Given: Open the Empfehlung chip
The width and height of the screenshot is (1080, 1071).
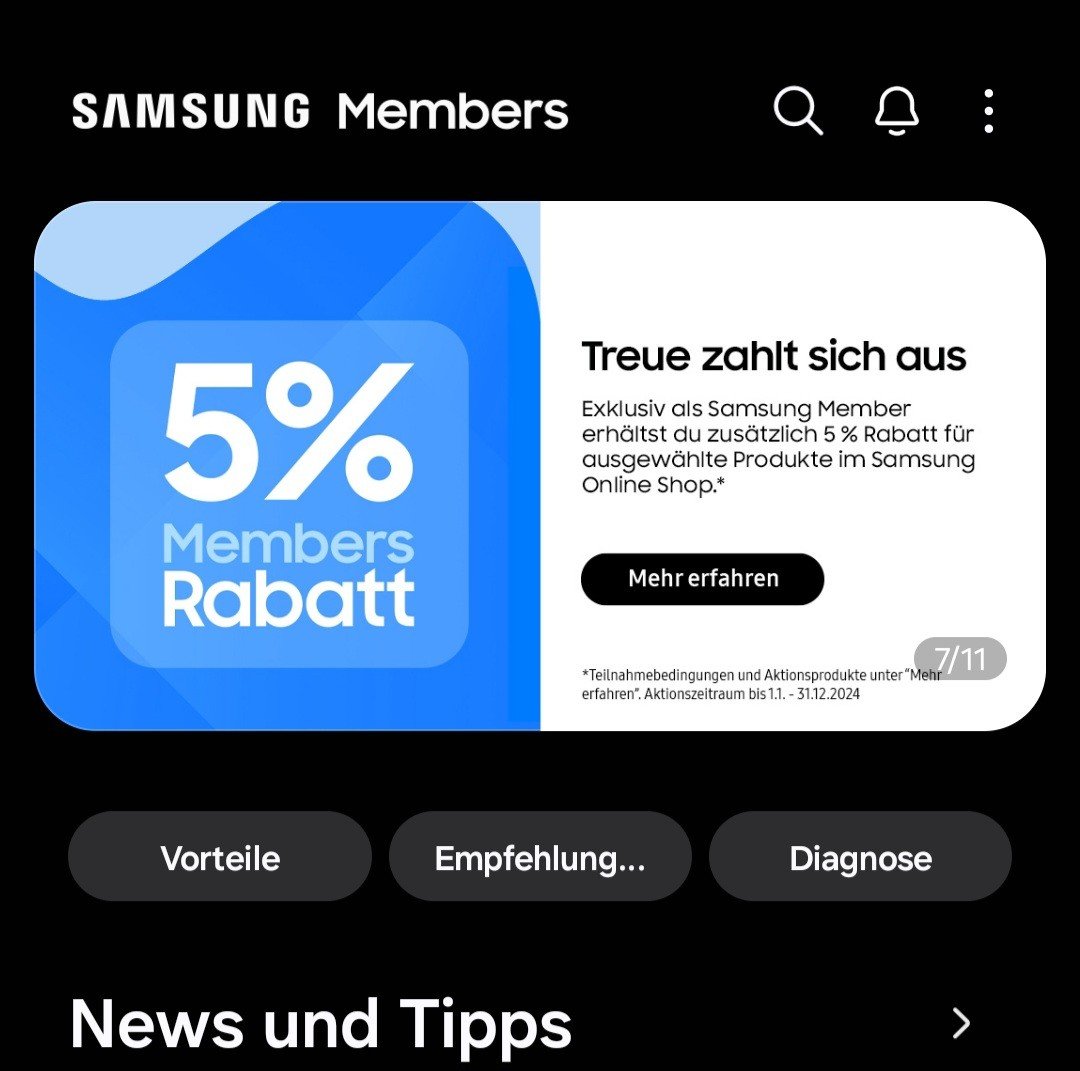Looking at the screenshot, I should pyautogui.click(x=540, y=857).
